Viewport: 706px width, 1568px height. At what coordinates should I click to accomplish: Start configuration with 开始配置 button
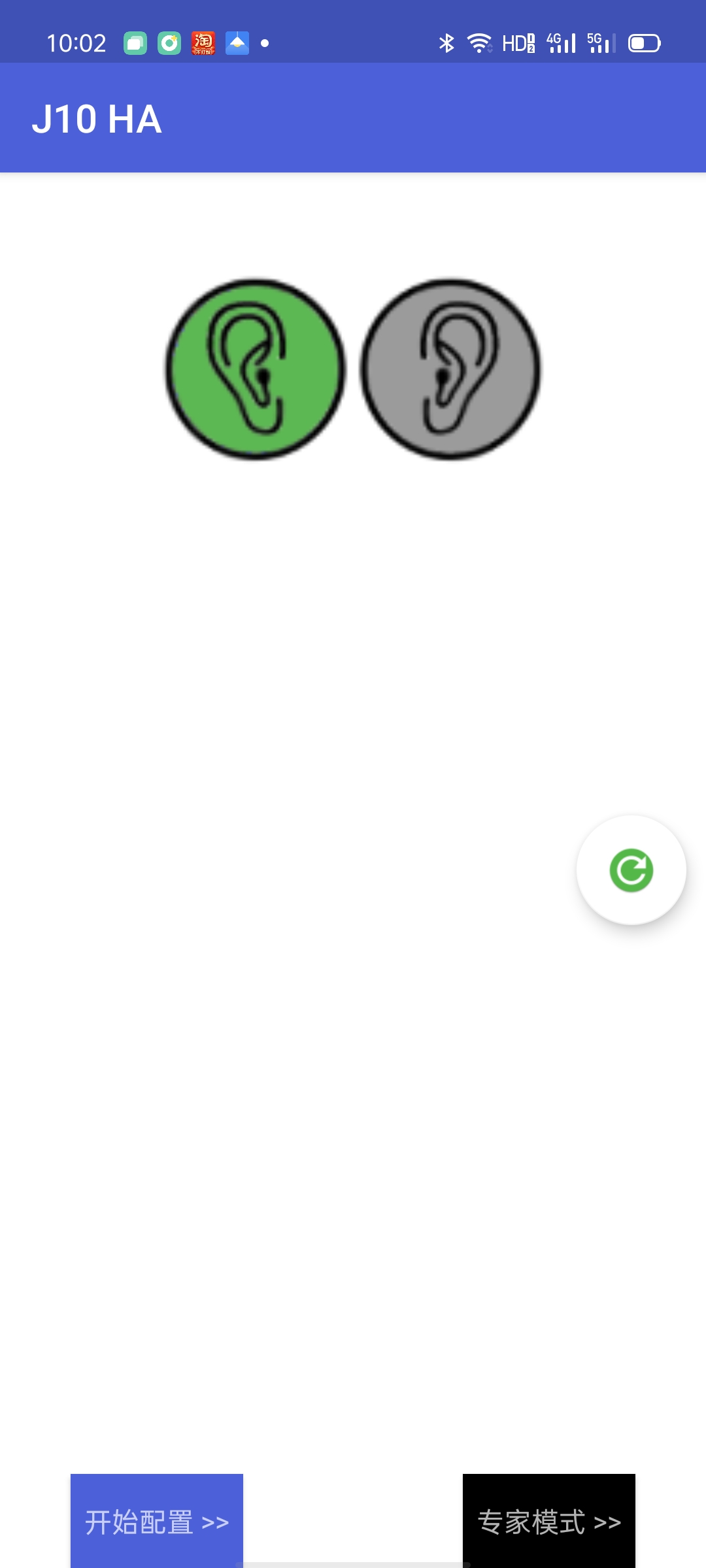[x=157, y=1521]
